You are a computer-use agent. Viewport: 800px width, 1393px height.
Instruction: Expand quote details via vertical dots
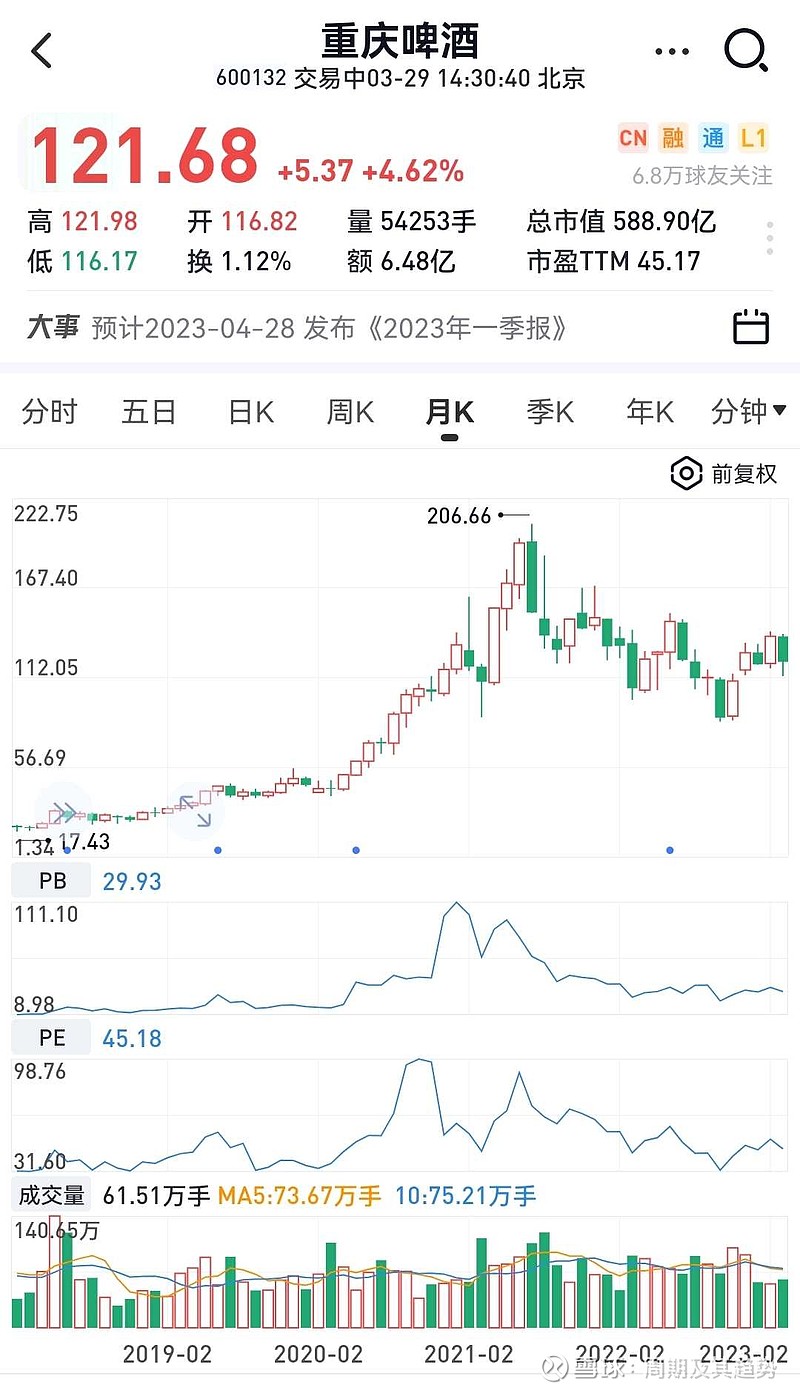point(770,238)
